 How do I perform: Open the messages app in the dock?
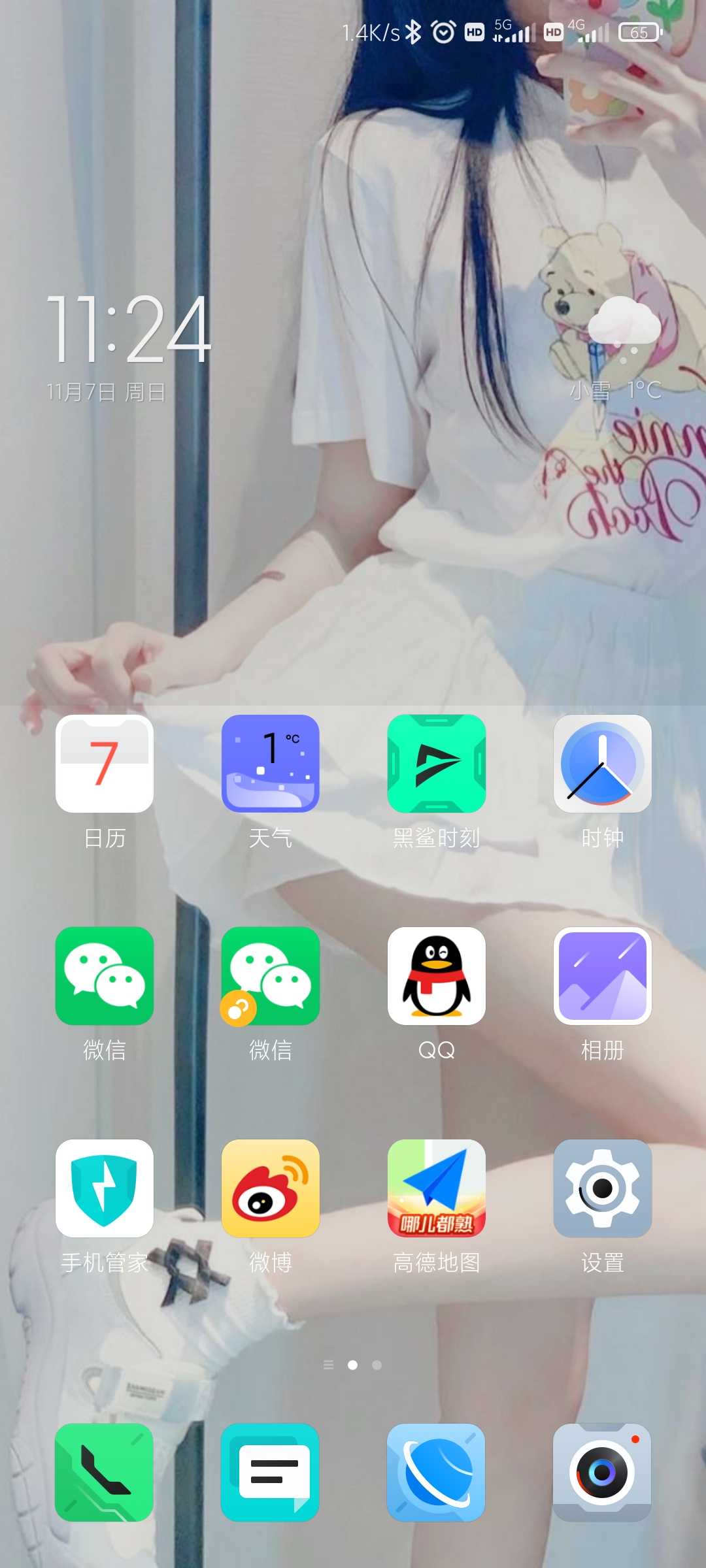271,1473
